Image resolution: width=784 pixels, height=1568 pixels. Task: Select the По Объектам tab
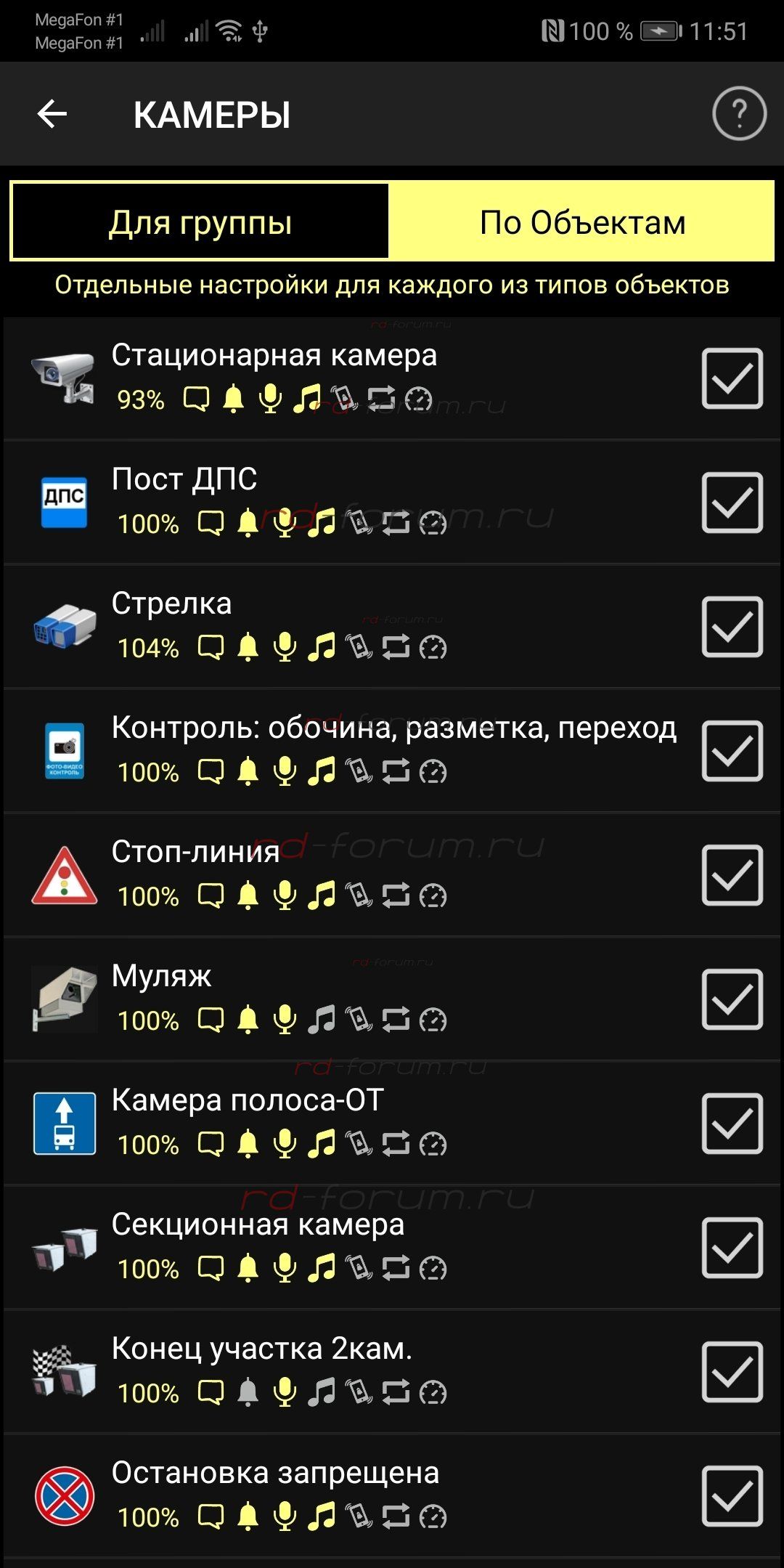(x=582, y=222)
